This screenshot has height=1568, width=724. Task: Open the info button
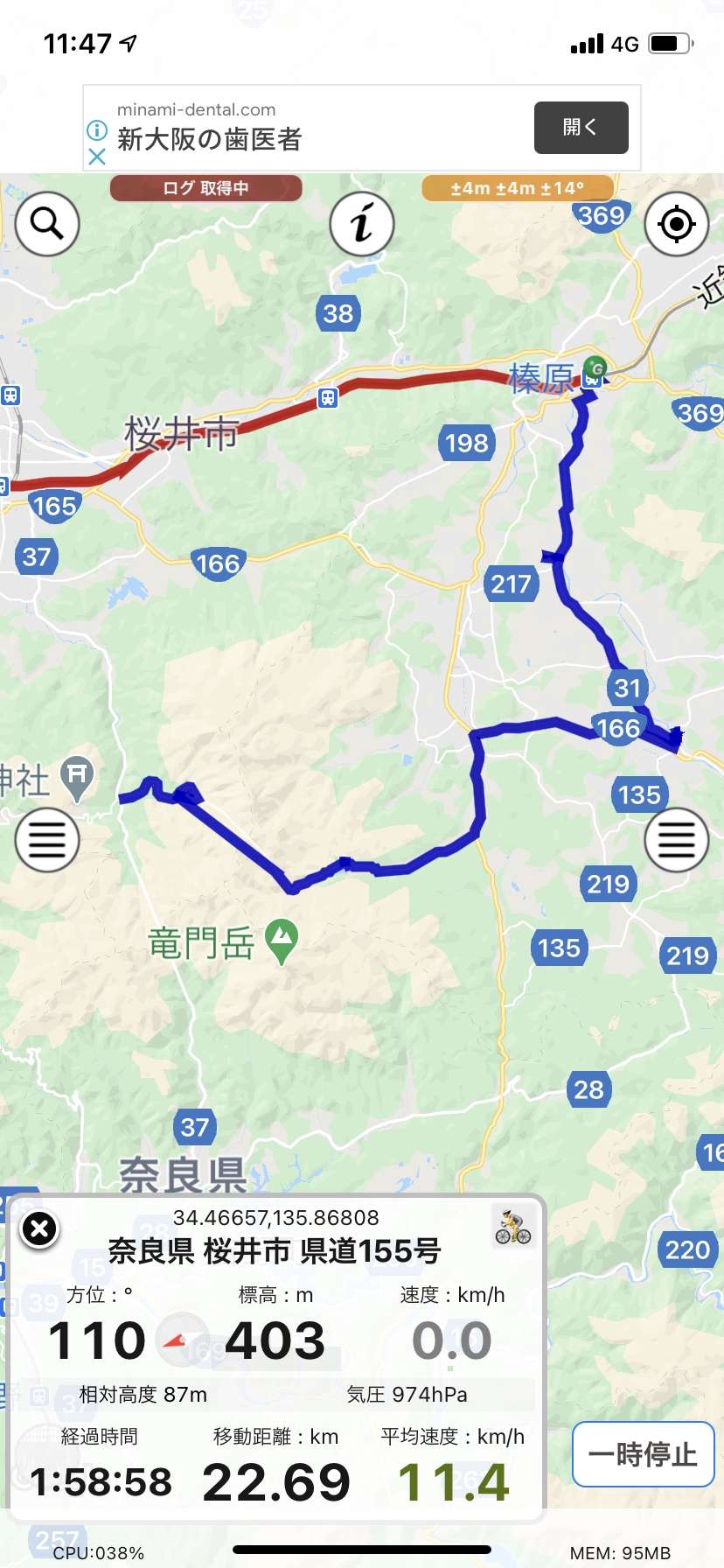tap(362, 224)
